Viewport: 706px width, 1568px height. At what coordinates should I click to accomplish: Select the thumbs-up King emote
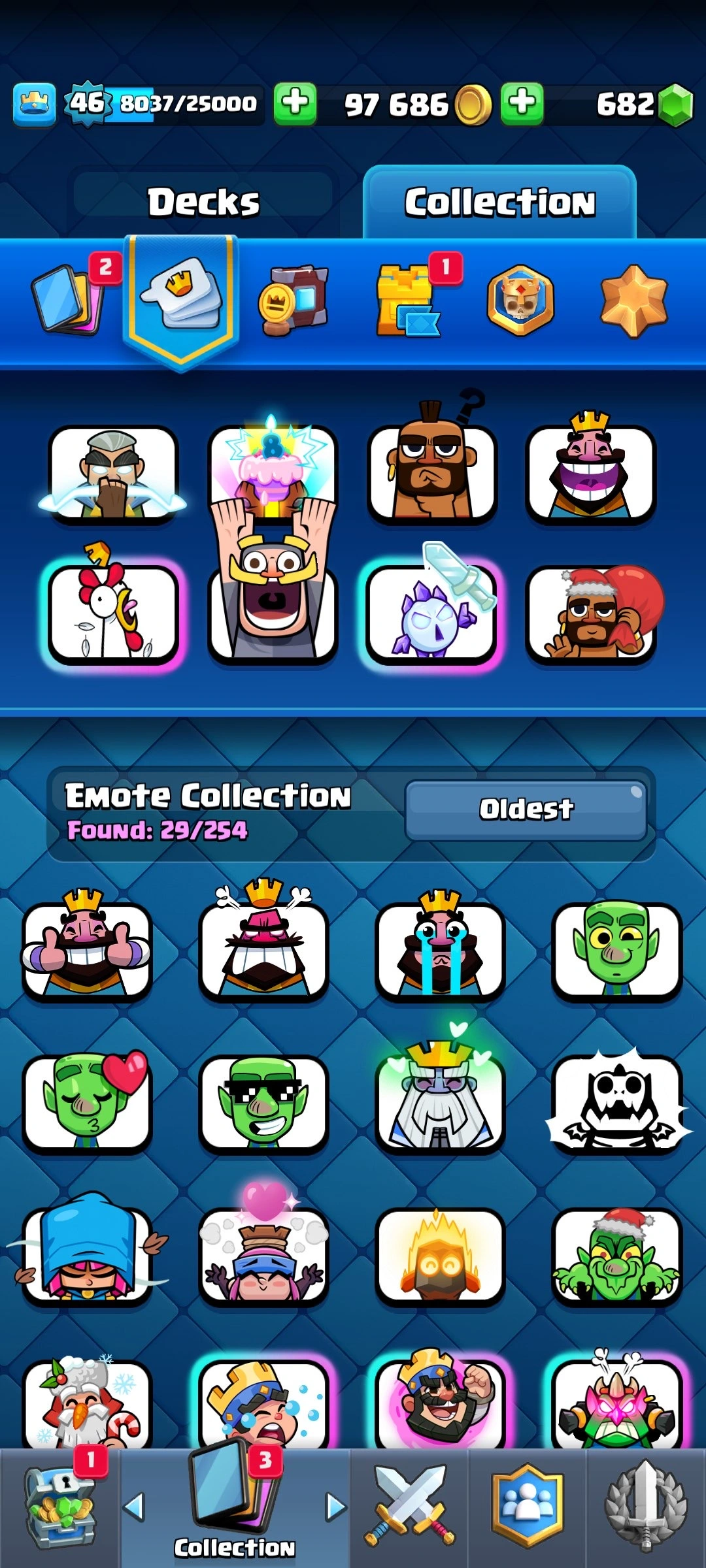point(87,947)
